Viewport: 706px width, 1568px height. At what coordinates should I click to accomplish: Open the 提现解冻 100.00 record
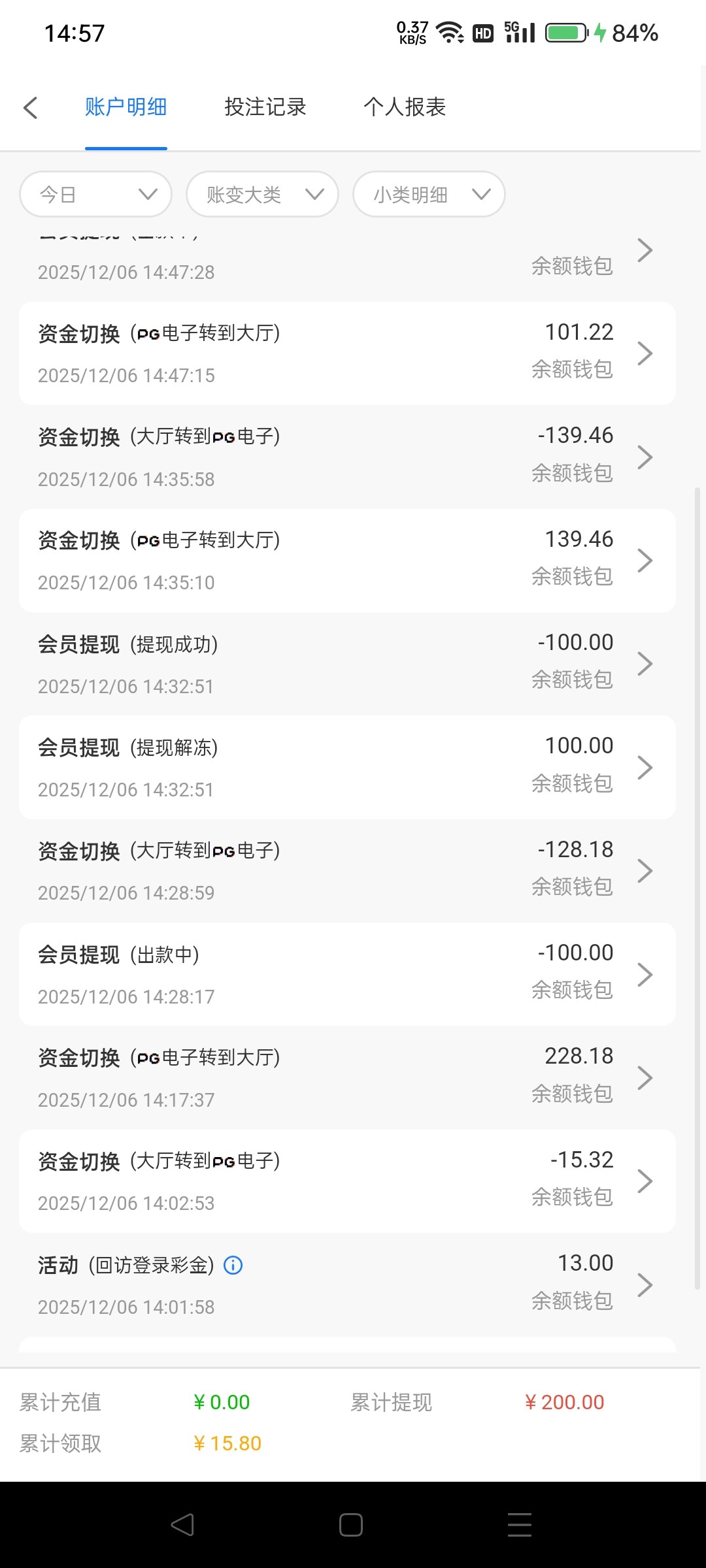tap(347, 767)
